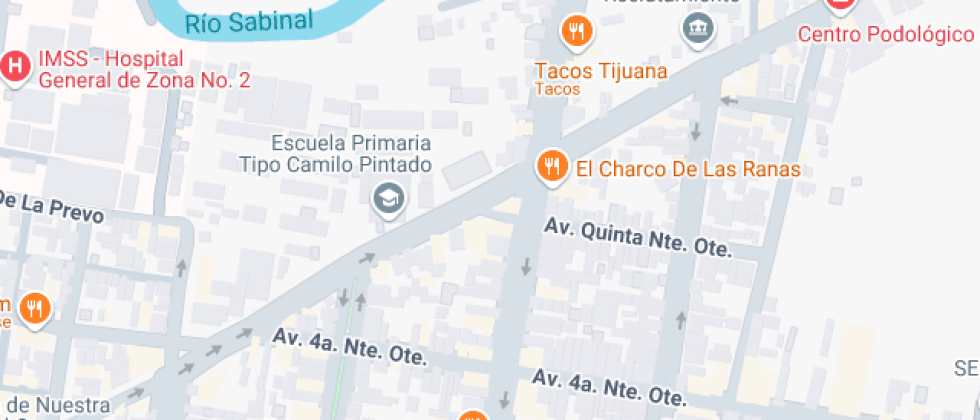Tap IMSS Hospital General de Zona marker
The width and height of the screenshot is (980, 420).
(x=15, y=67)
